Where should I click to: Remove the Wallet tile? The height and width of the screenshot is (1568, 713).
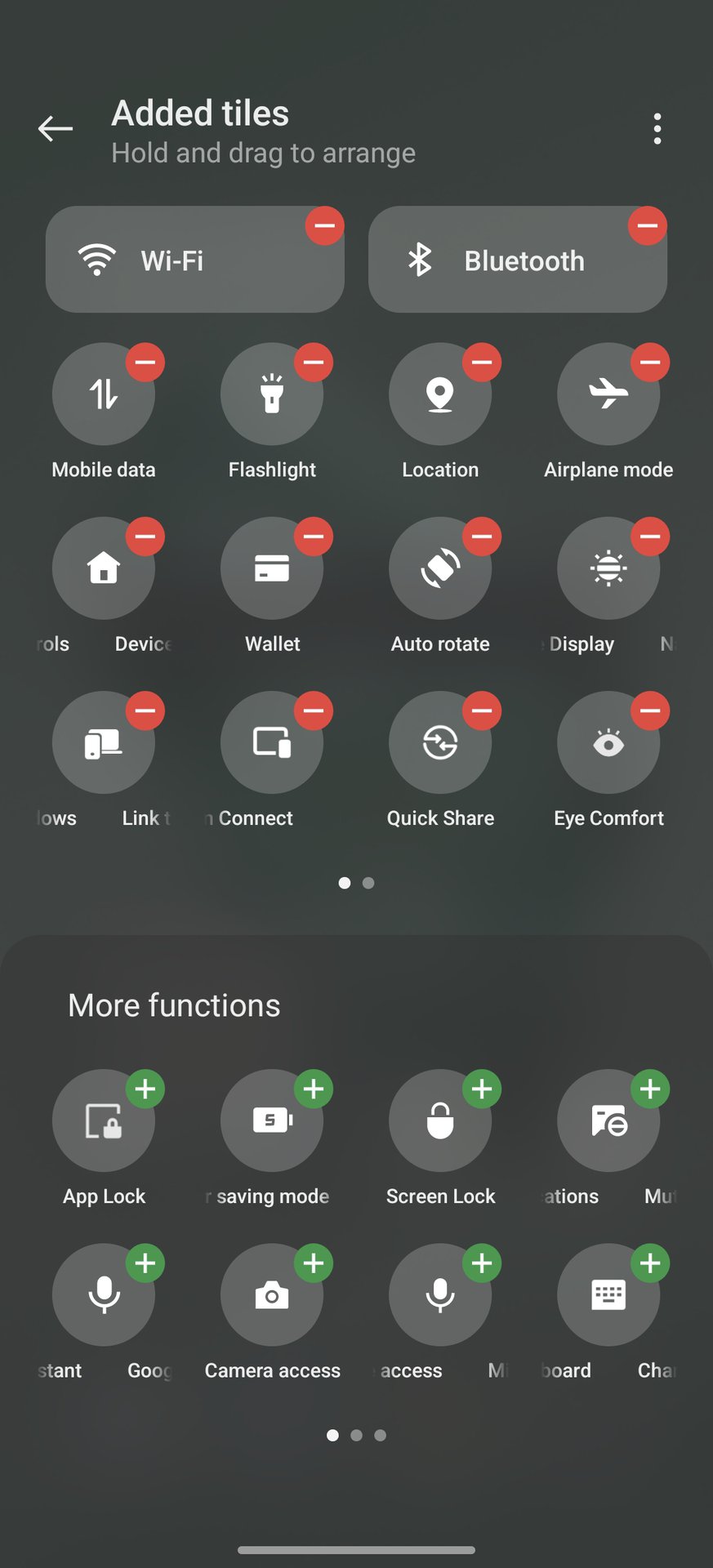(x=314, y=537)
